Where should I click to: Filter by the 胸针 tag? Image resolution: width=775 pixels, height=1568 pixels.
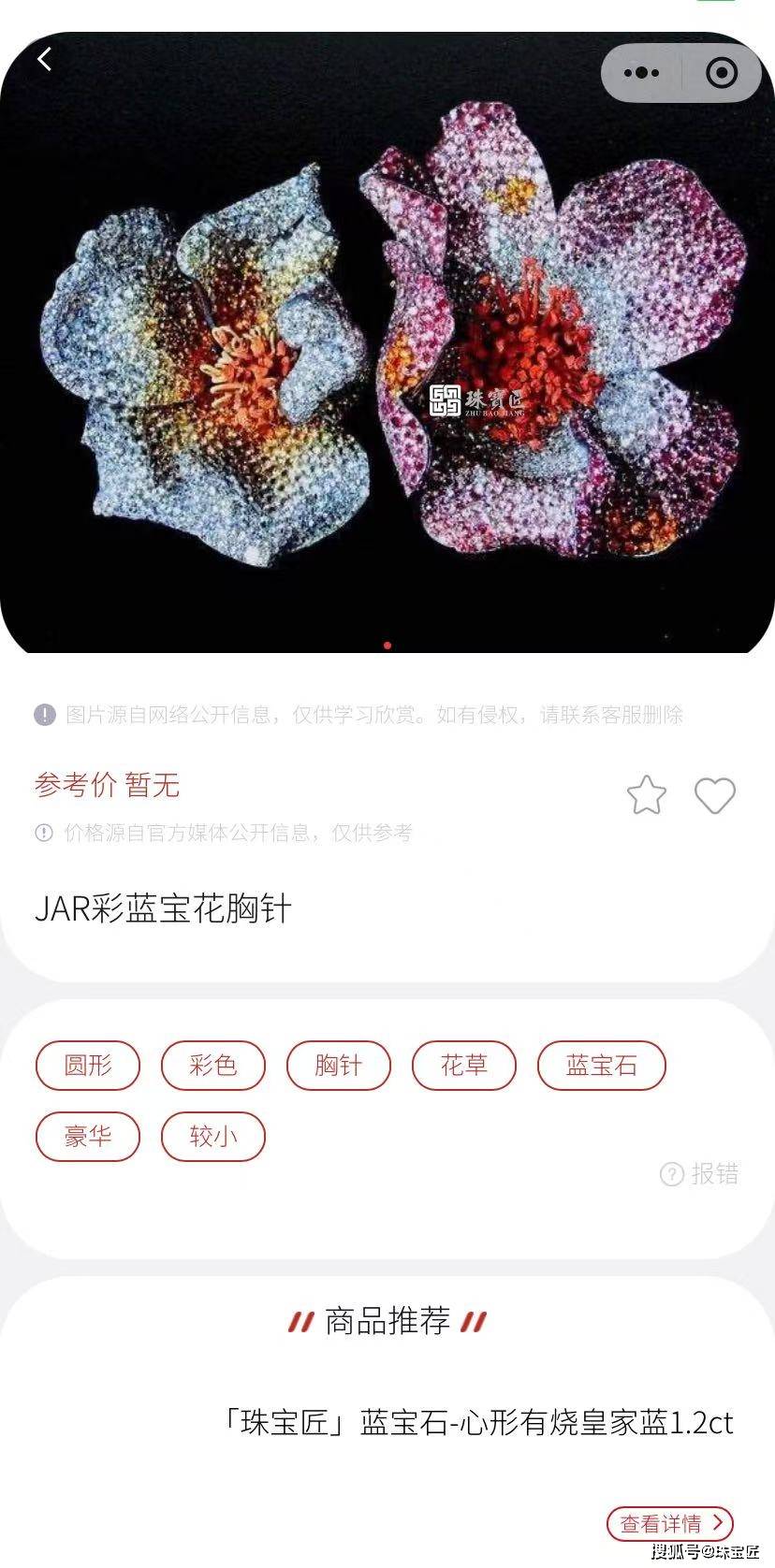(339, 1066)
